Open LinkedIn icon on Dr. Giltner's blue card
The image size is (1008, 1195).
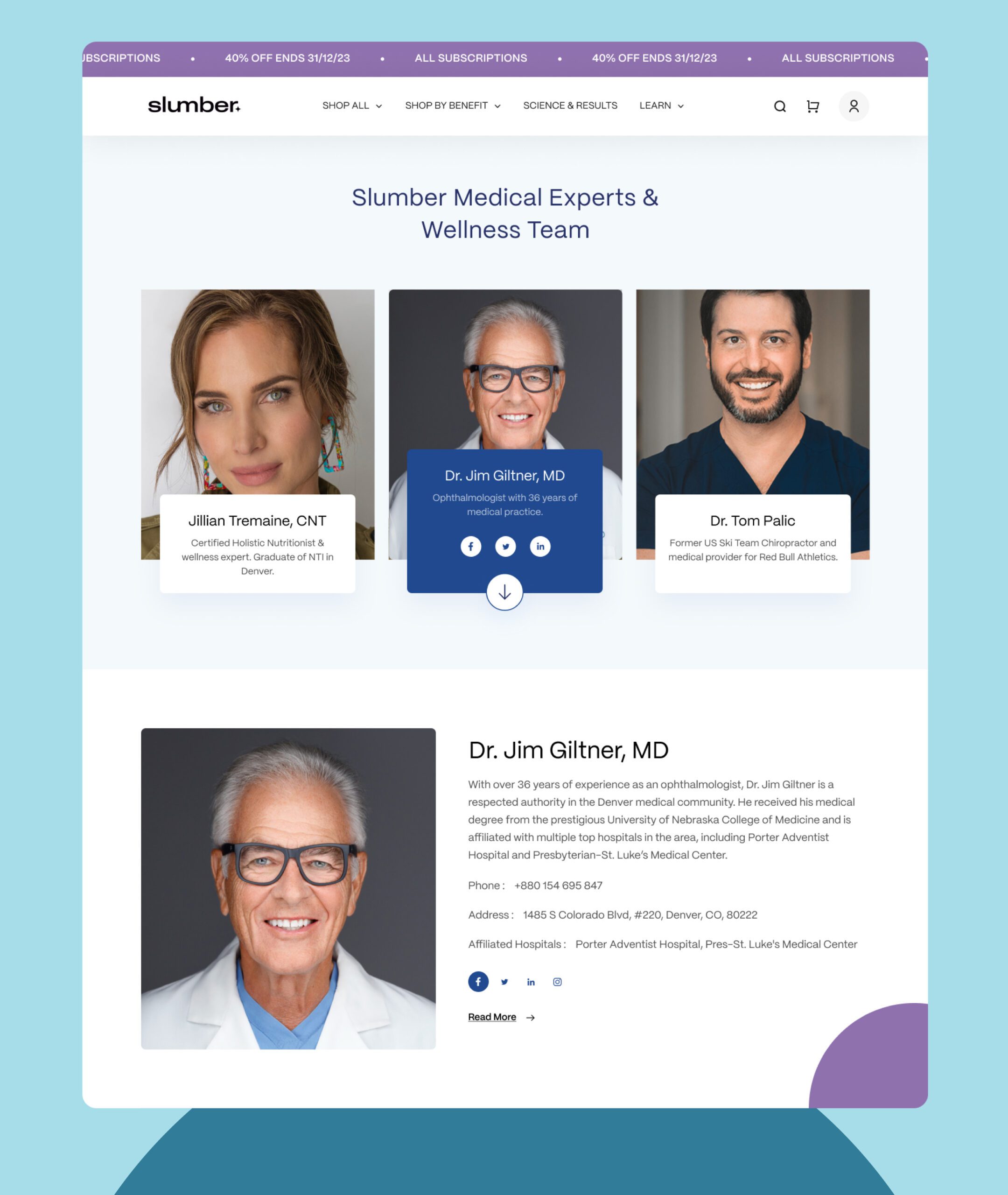pyautogui.click(x=540, y=546)
